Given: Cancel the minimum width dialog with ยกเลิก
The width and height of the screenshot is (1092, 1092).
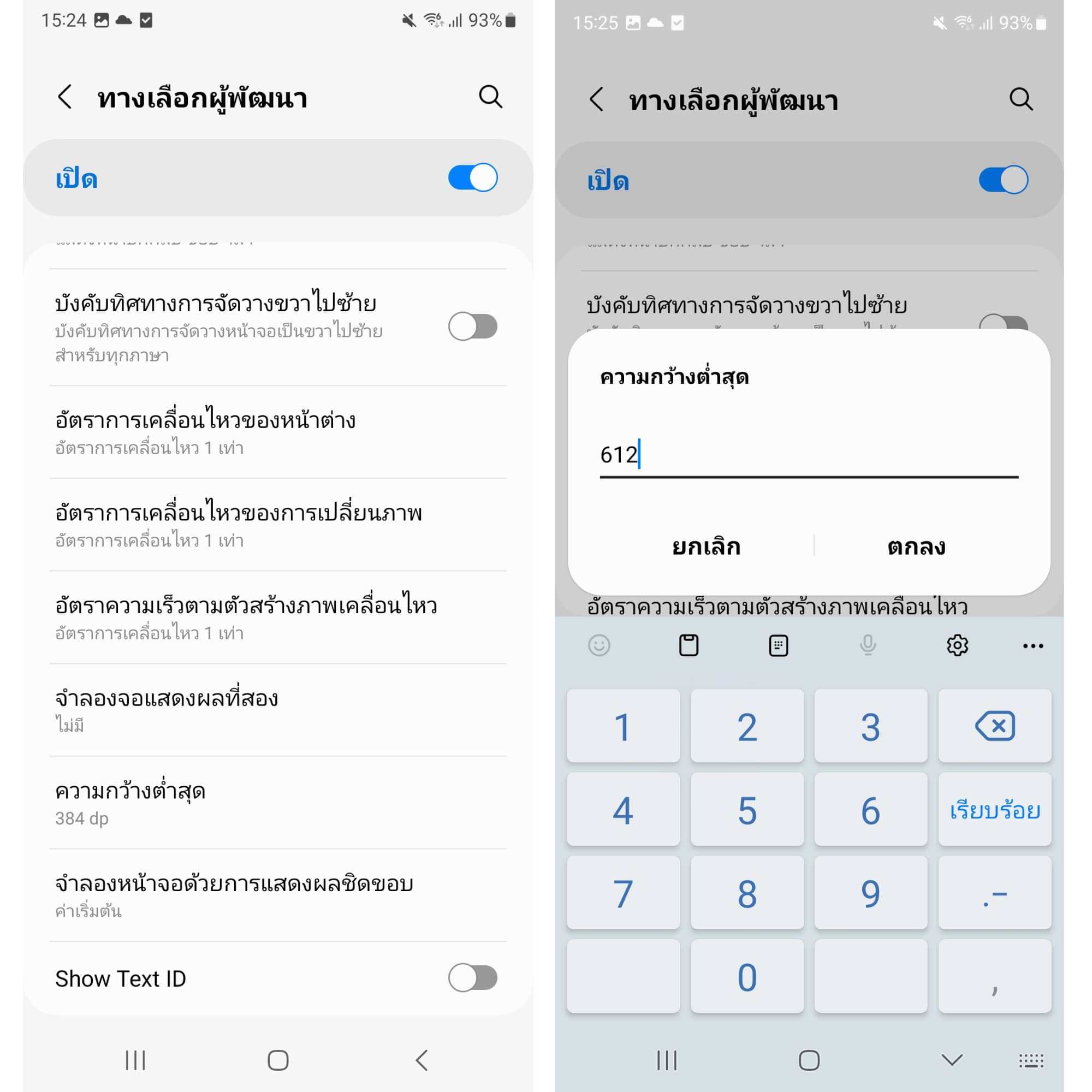Looking at the screenshot, I should pyautogui.click(x=706, y=547).
